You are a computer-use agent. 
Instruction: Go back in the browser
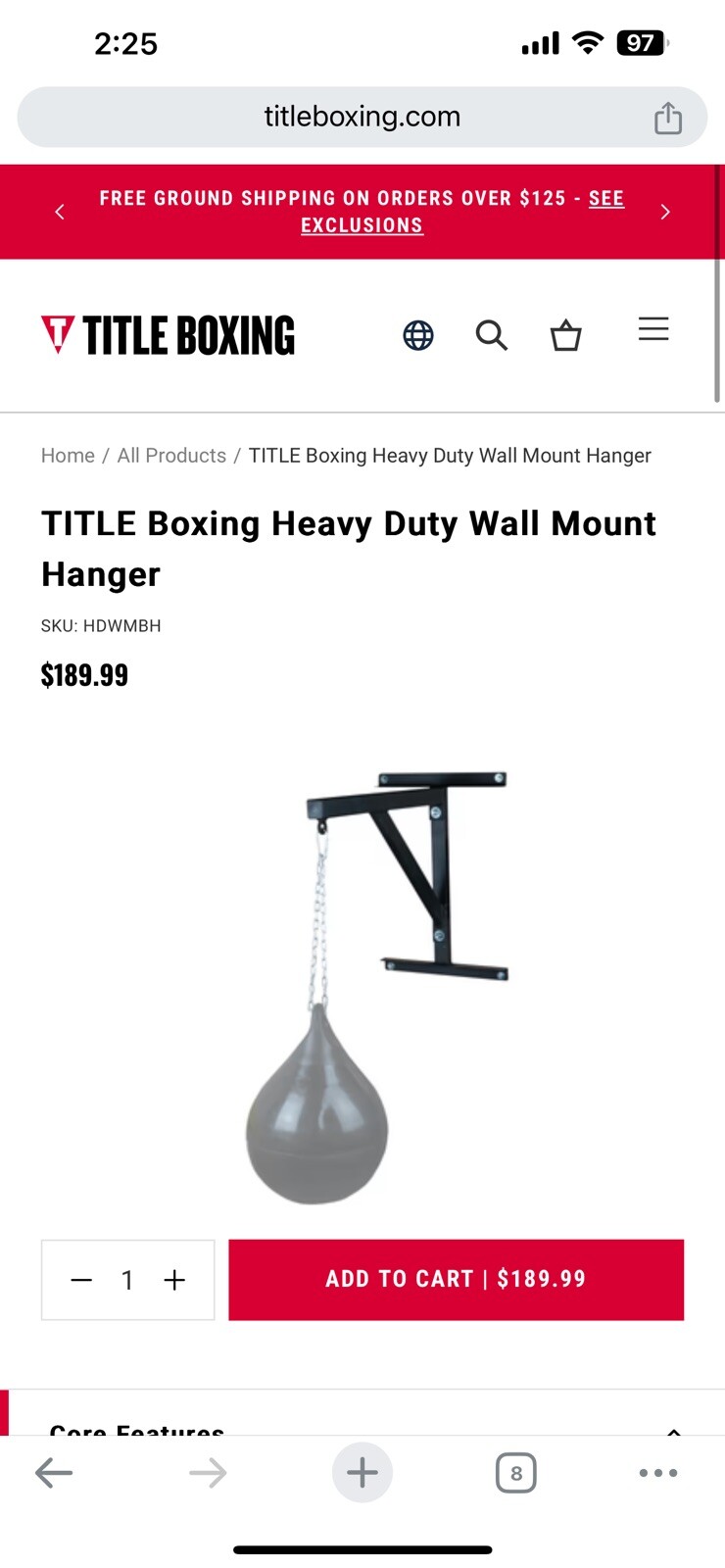pyautogui.click(x=54, y=1472)
